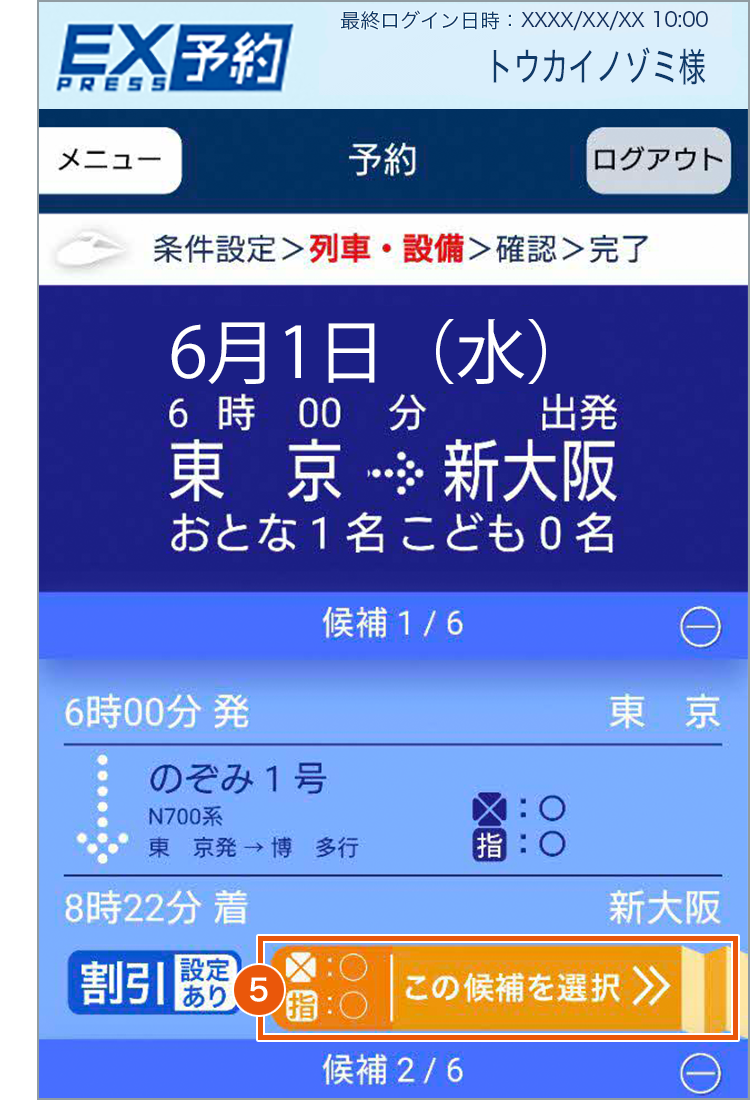The height and width of the screenshot is (1100, 750).
Task: Tap ログアウト to log out
Action: pos(657,160)
